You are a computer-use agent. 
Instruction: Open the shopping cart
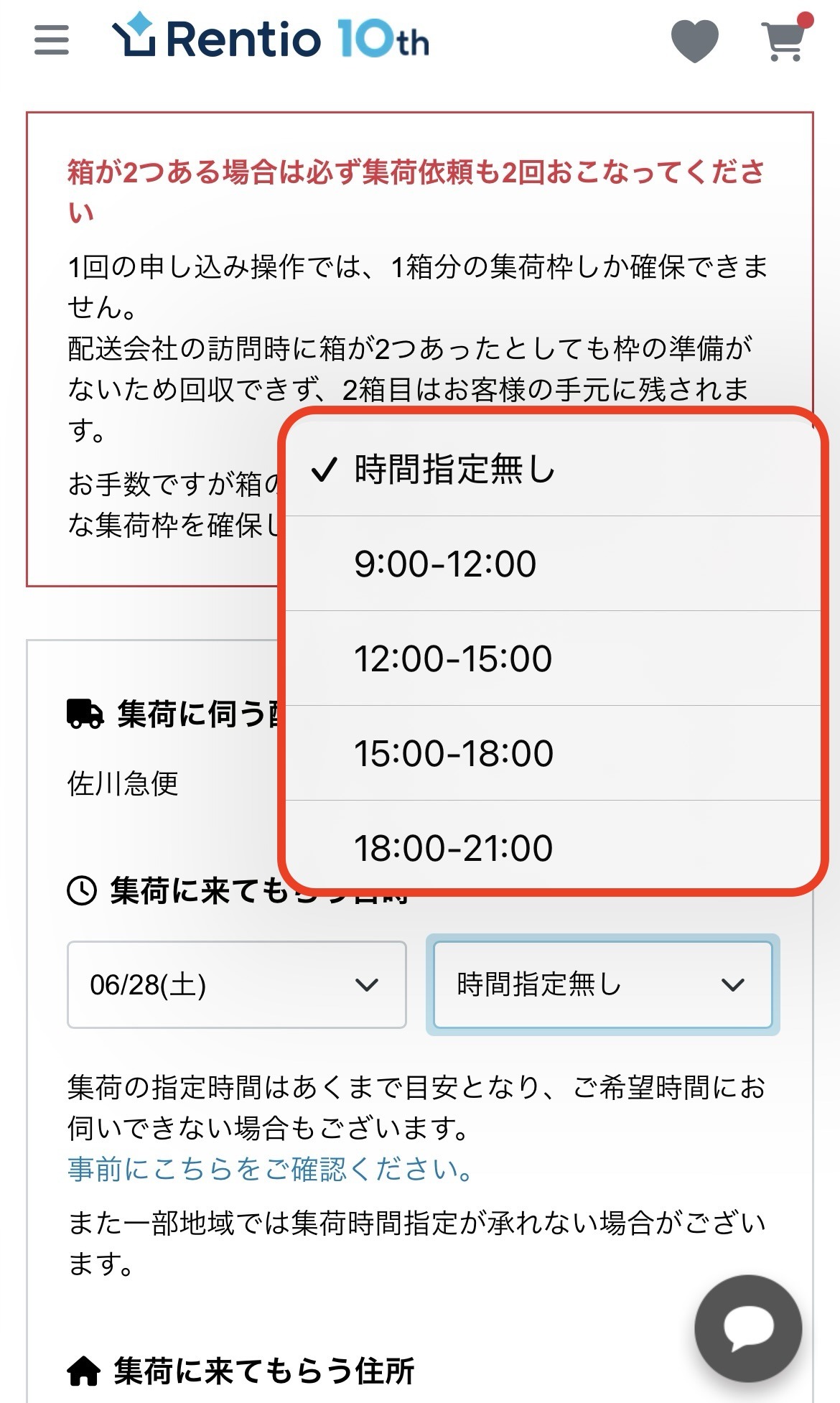[x=785, y=39]
